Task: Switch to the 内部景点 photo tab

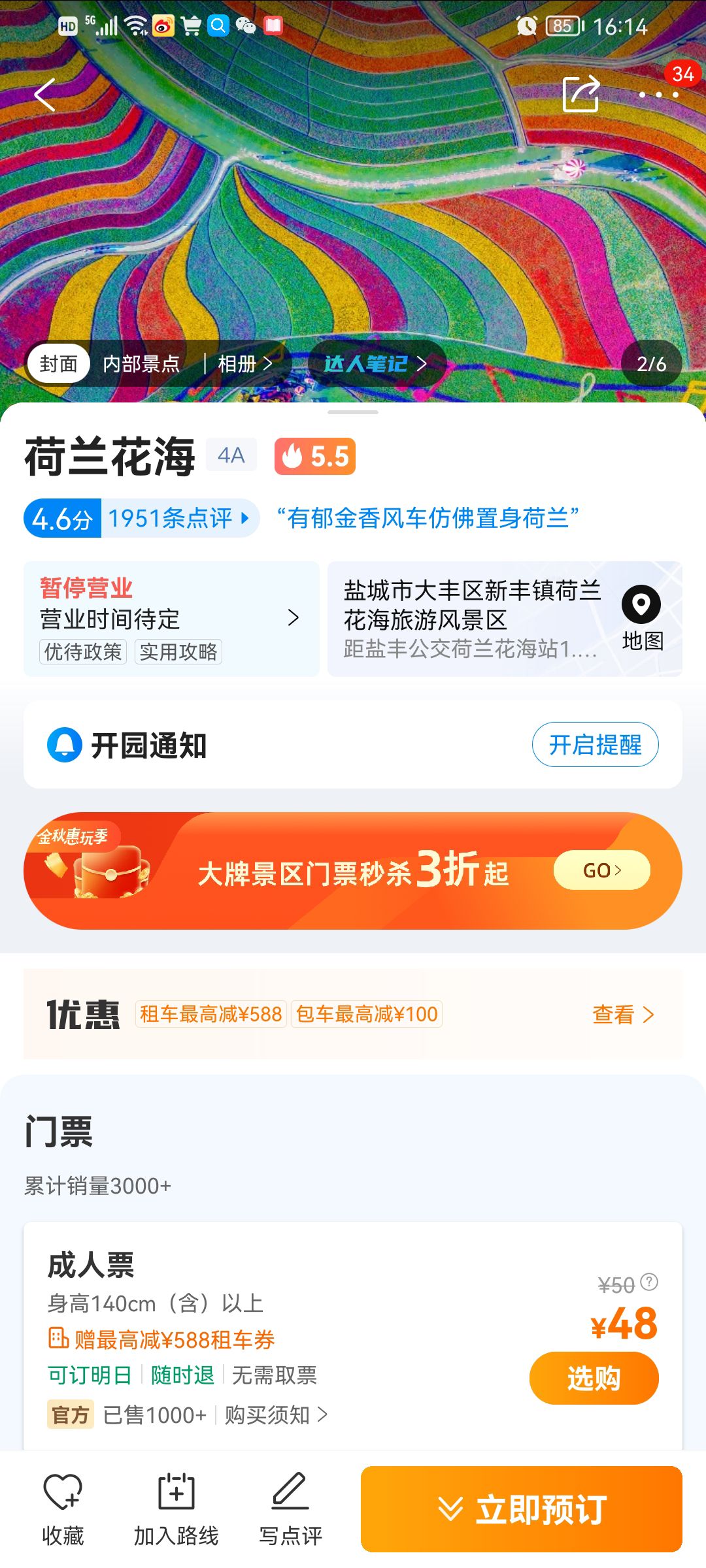Action: (141, 364)
